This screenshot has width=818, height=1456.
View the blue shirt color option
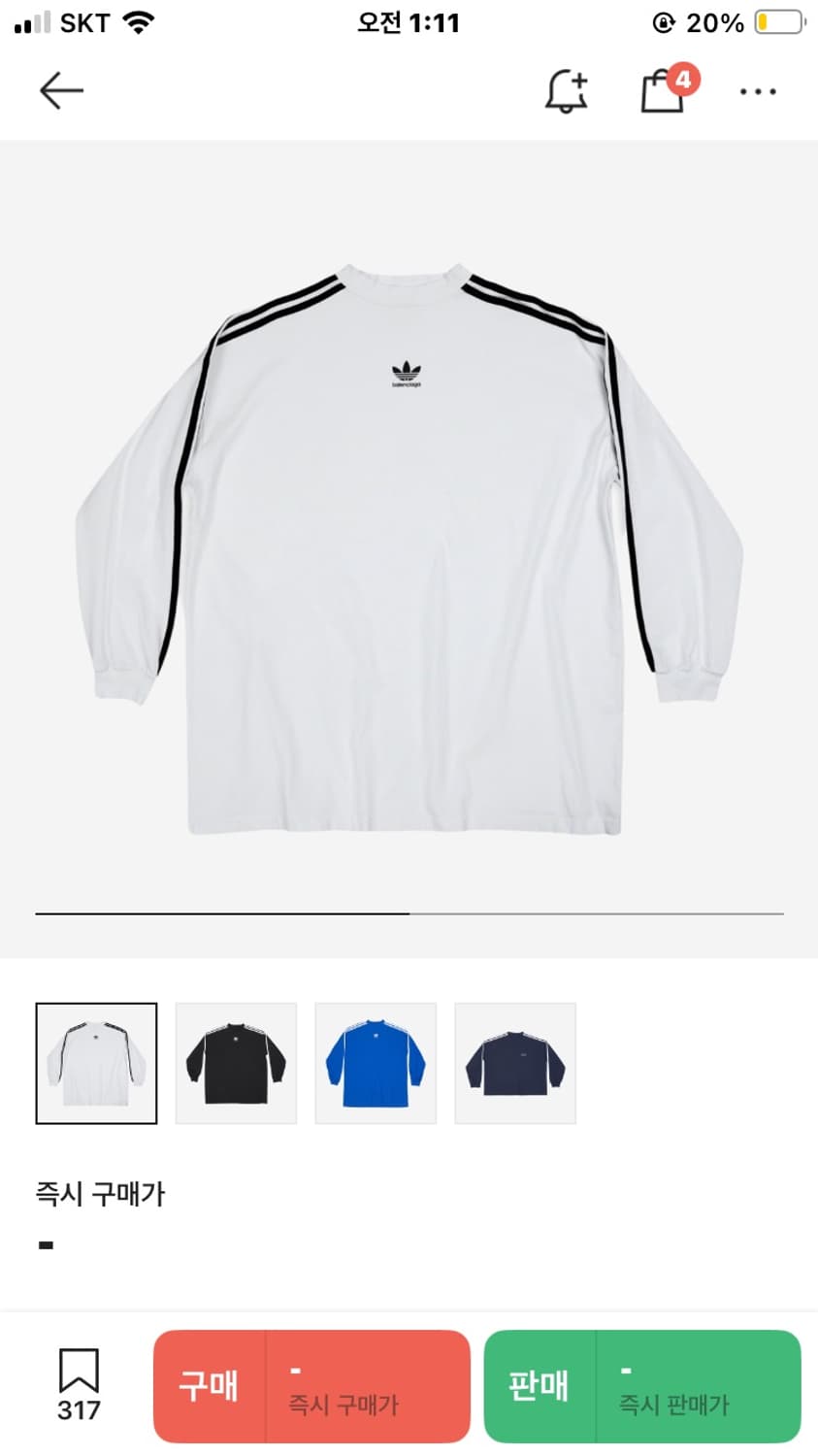(376, 1063)
